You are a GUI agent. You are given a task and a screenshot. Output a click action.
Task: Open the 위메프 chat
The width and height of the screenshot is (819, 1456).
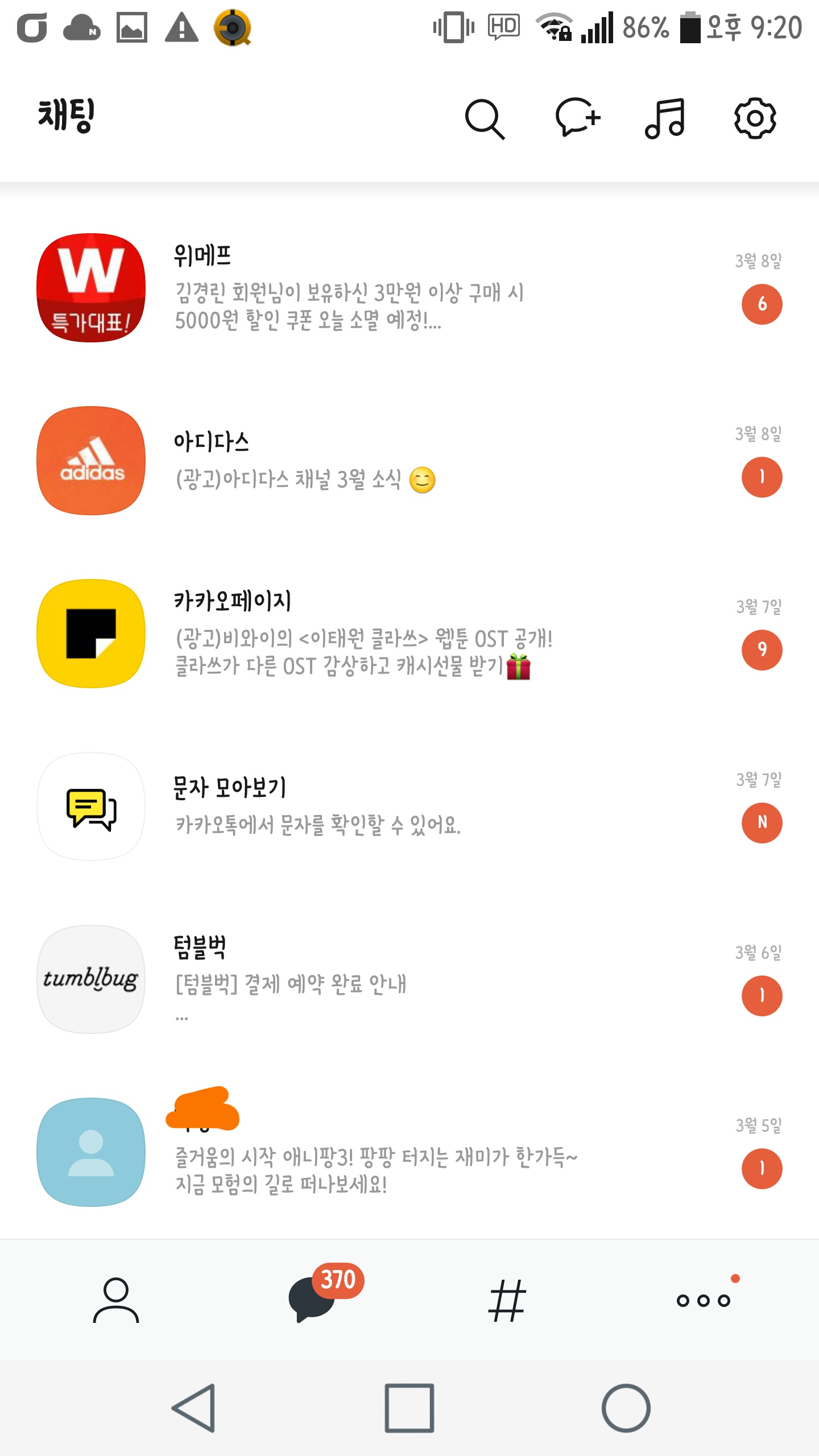pyautogui.click(x=409, y=288)
